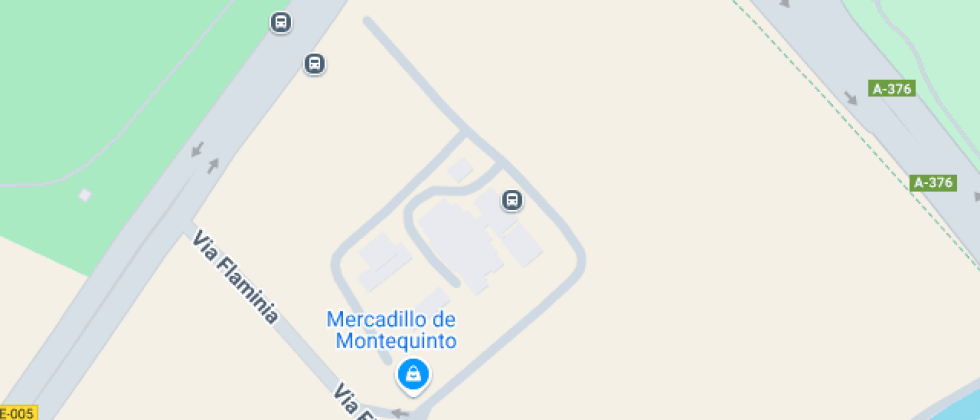980x420 pixels.
Task: Select the bus stop beside the building complex
Action: [x=512, y=200]
